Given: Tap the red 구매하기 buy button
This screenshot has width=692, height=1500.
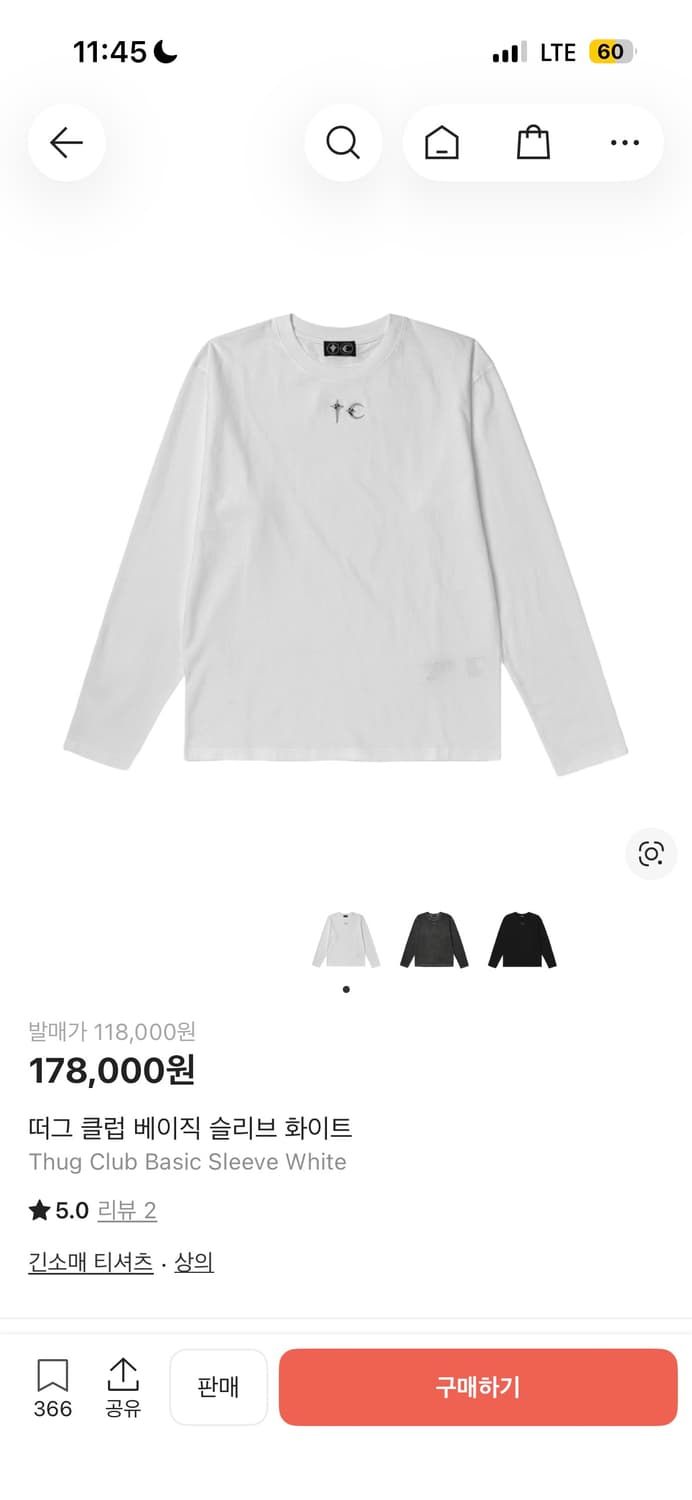Looking at the screenshot, I should (478, 1387).
